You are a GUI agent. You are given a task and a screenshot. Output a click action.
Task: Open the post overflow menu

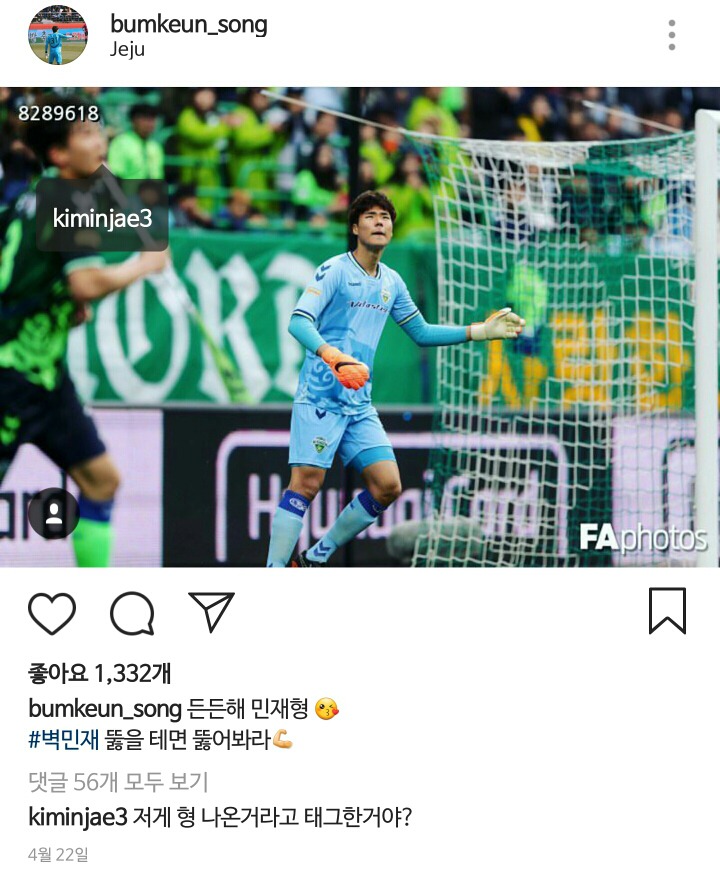point(672,35)
